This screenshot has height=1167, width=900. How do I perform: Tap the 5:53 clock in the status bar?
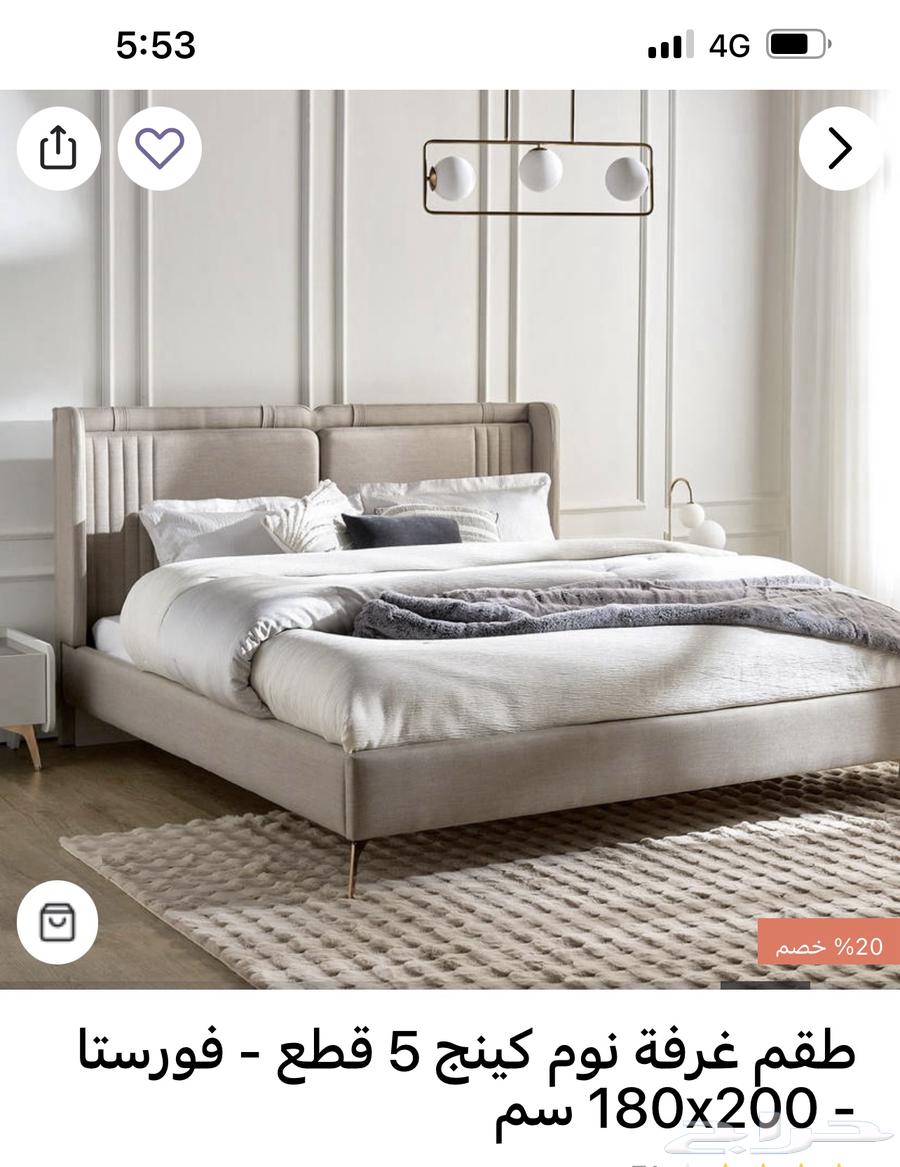(155, 44)
